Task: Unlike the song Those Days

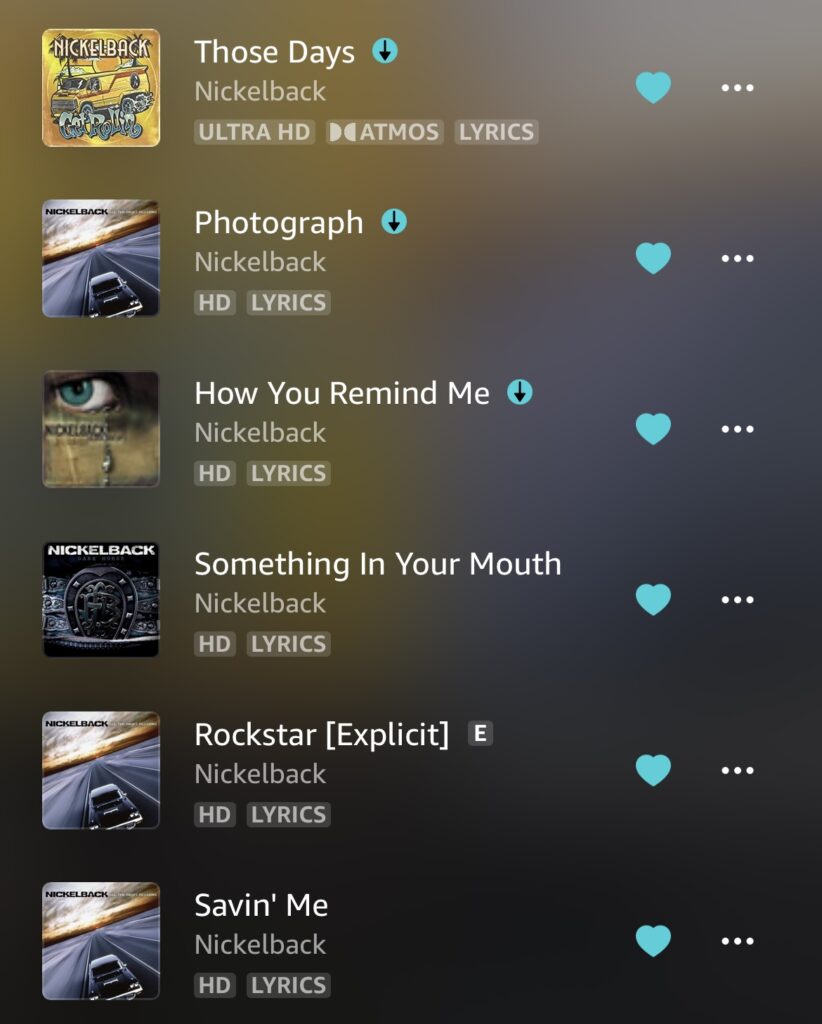Action: (653, 88)
